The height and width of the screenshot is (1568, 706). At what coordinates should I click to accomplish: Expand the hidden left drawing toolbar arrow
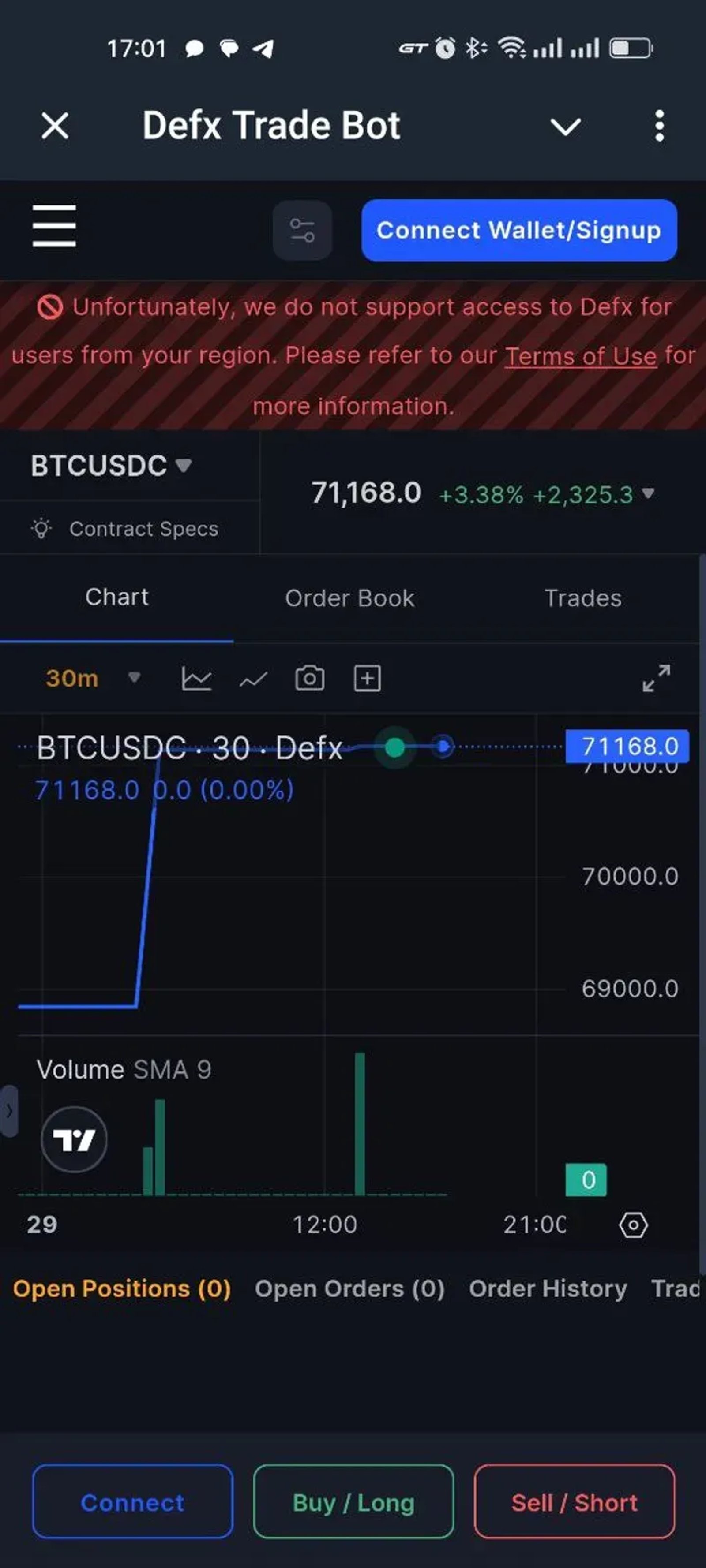click(x=8, y=1110)
